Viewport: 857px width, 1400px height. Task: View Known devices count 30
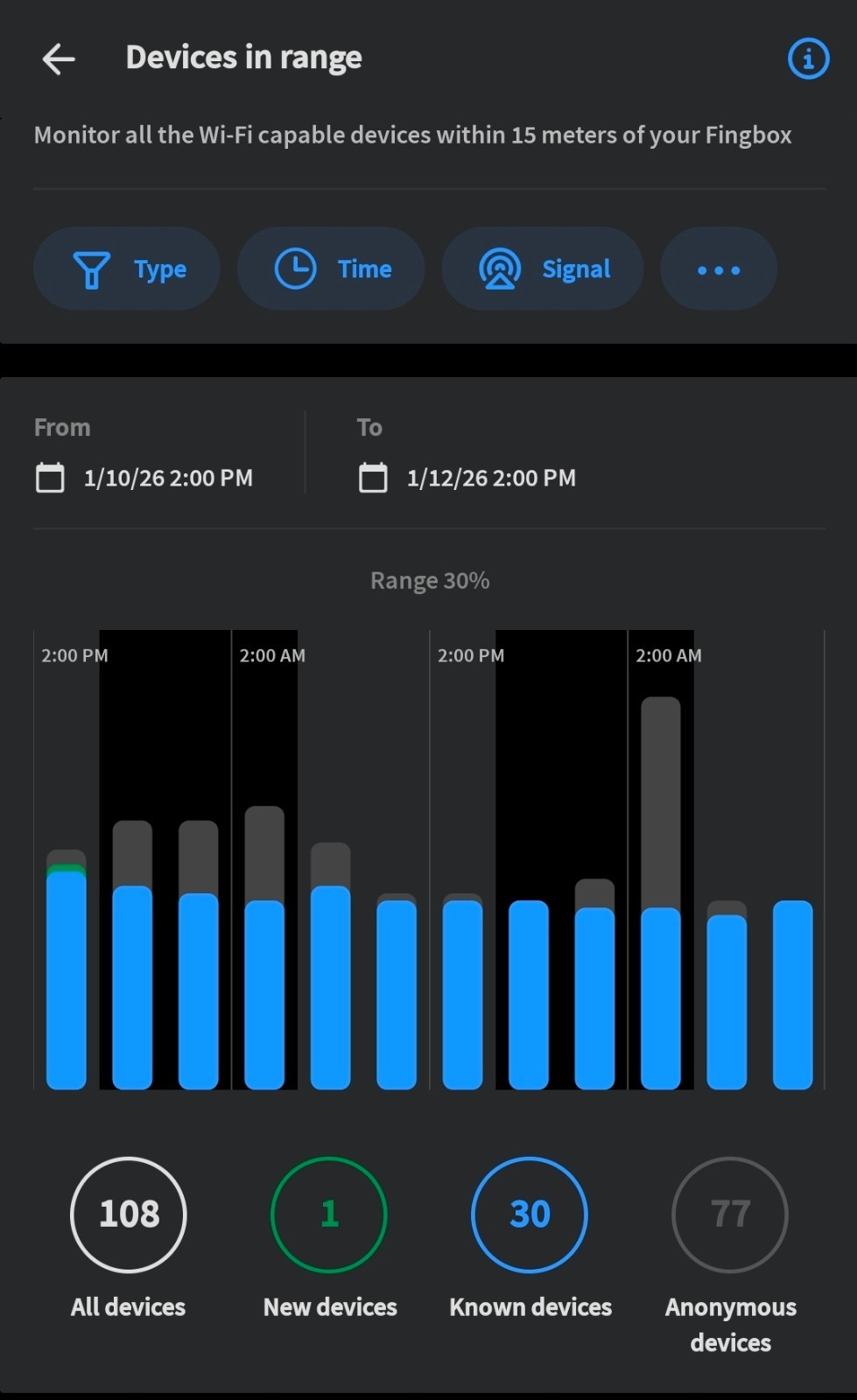(x=530, y=1214)
